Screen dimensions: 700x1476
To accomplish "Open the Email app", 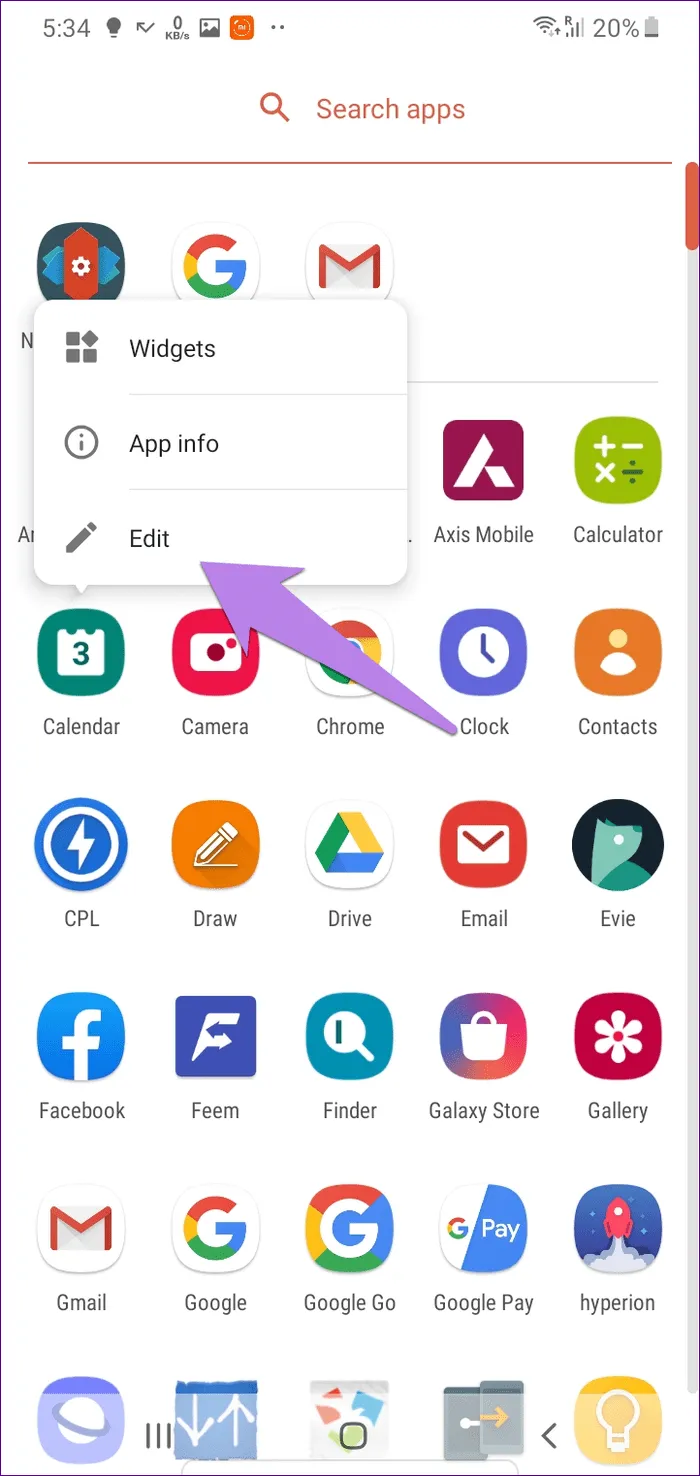I will (x=484, y=846).
